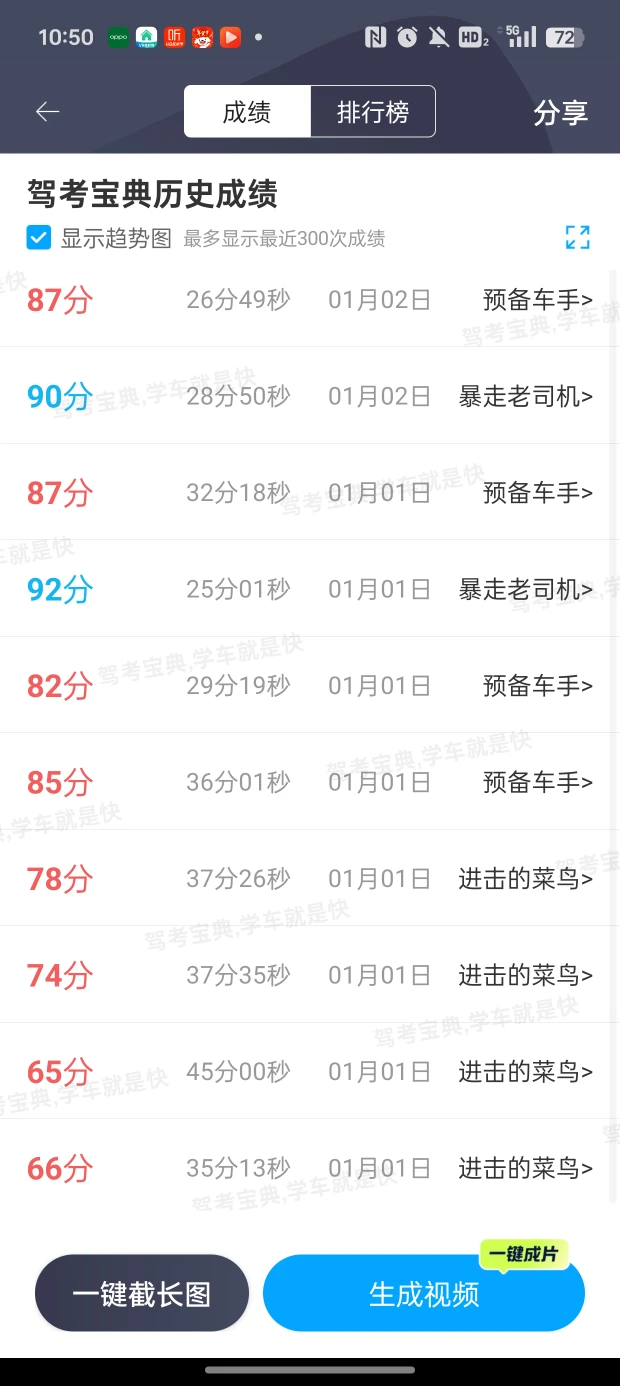Image resolution: width=620 pixels, height=1386 pixels.
Task: Tap the 一键截长图 button
Action: coord(141,1293)
